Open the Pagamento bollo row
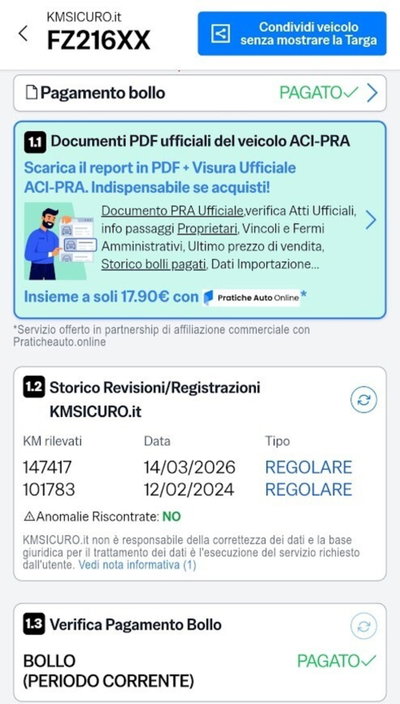This screenshot has width=400, height=704. point(200,93)
